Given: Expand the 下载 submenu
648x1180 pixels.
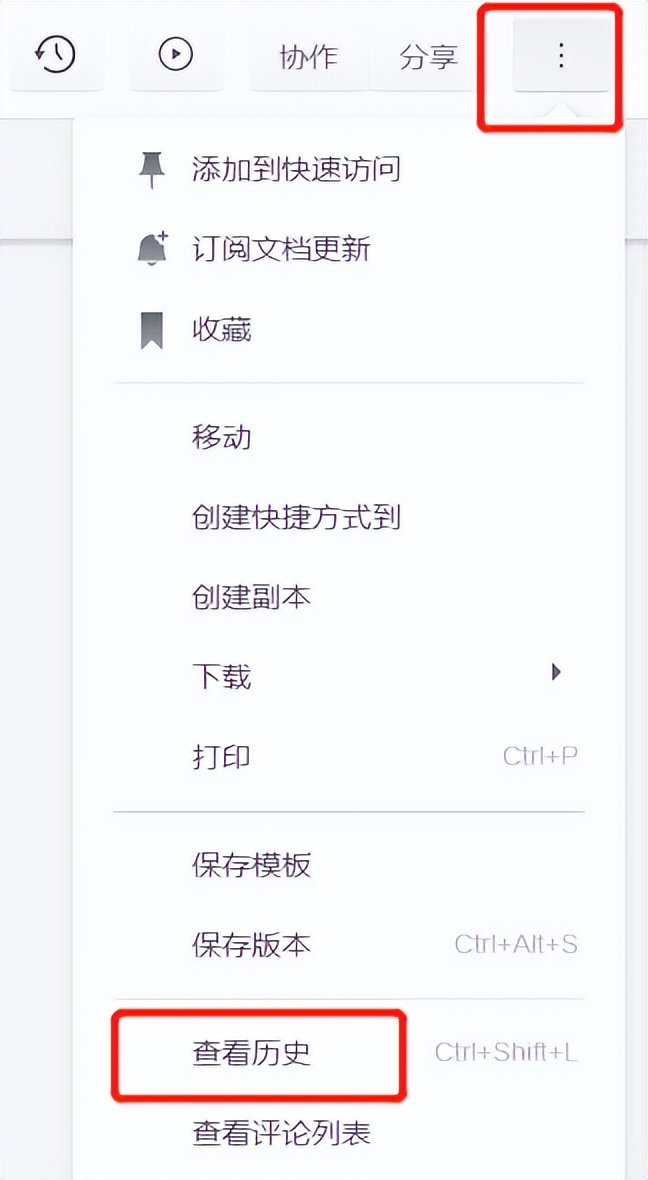Looking at the screenshot, I should [x=221, y=677].
